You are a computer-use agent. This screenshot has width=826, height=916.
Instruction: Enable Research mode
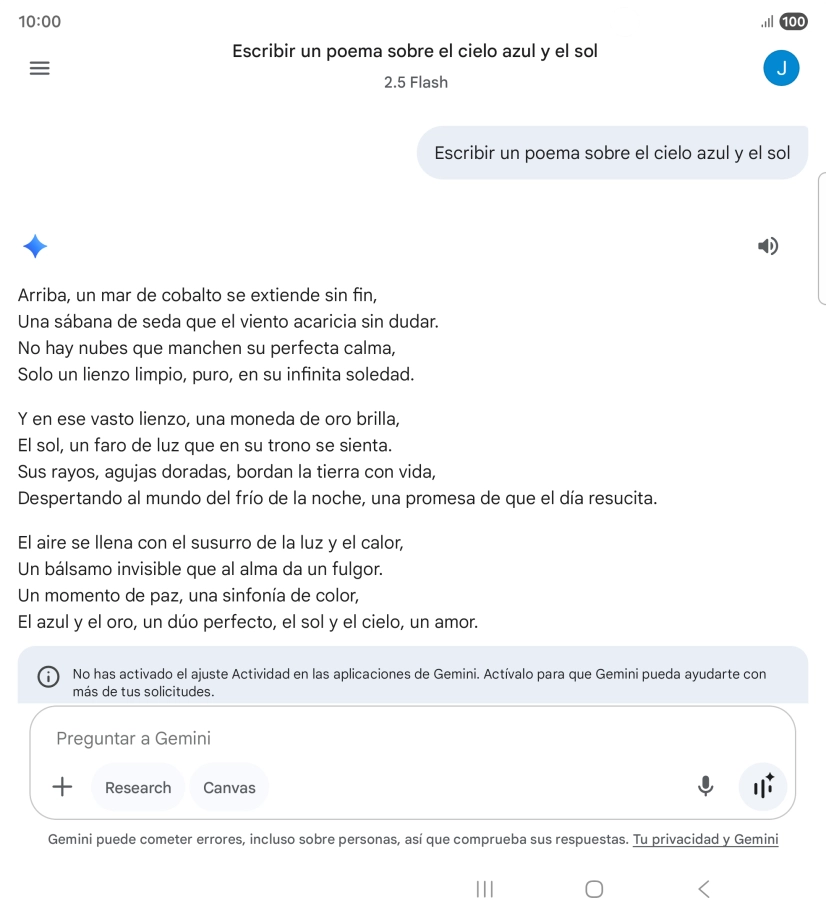[137, 787]
